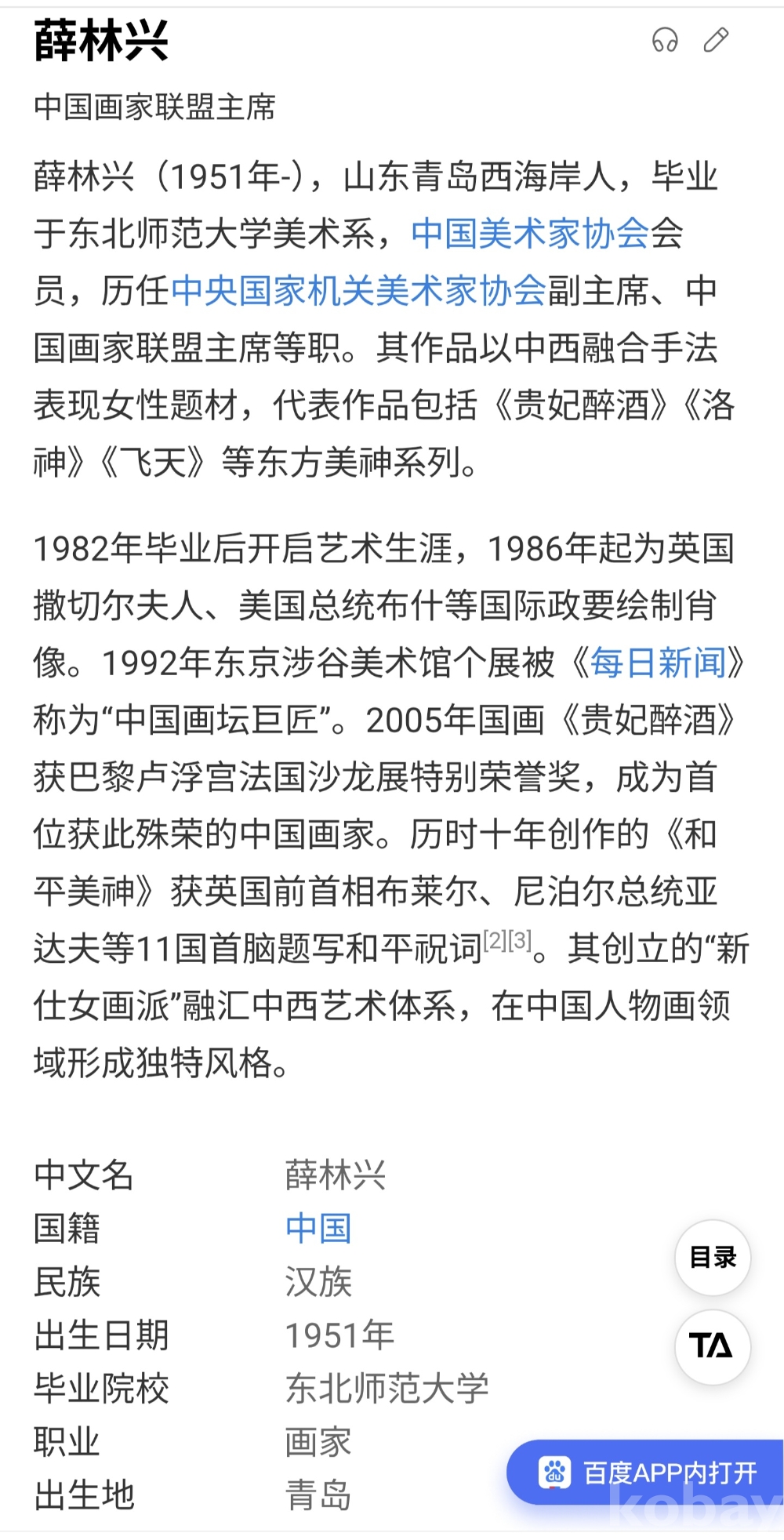784x1540 pixels.
Task: Open the 目录 table of contents
Action: (x=713, y=1258)
